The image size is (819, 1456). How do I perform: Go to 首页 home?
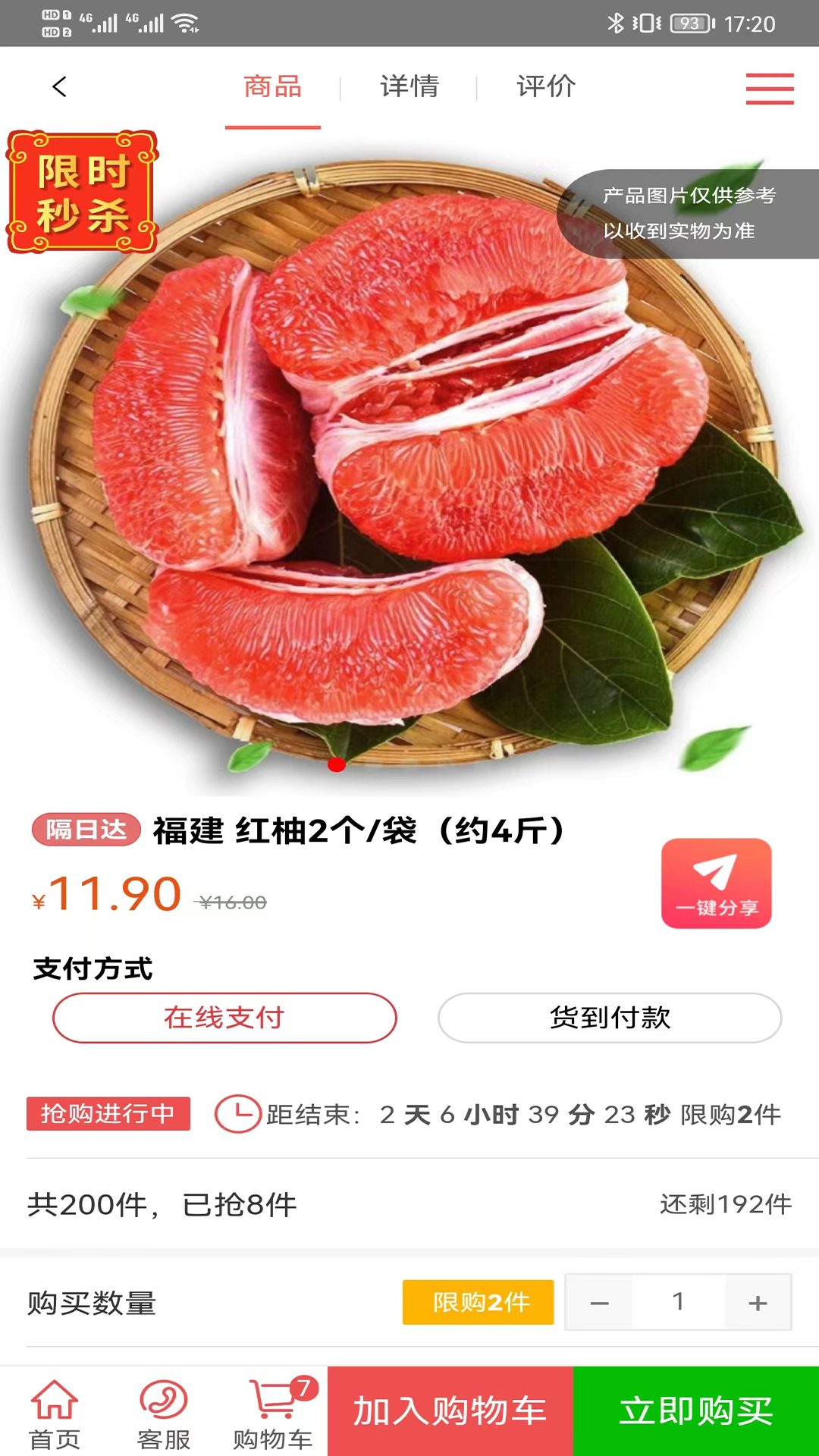coord(55,1412)
